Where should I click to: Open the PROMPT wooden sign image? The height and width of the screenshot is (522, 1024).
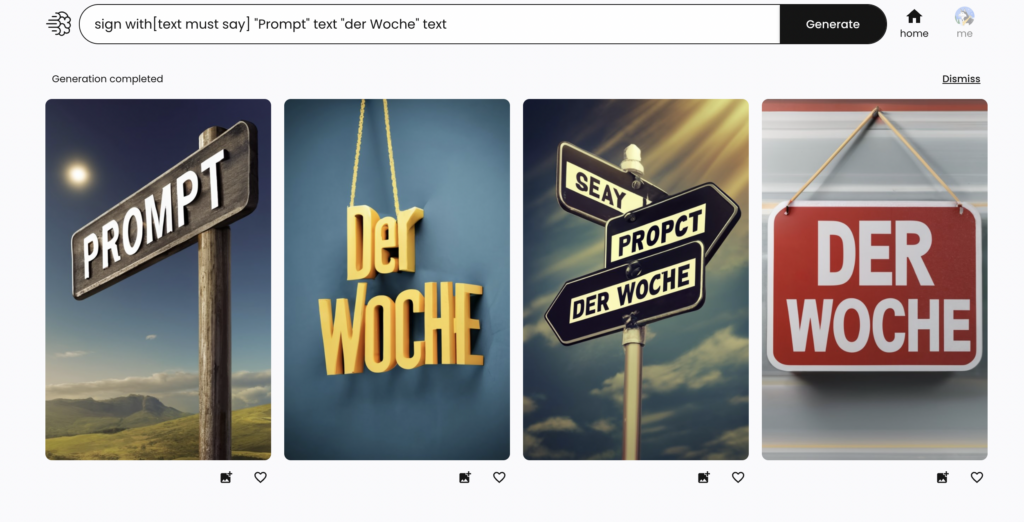coord(158,279)
